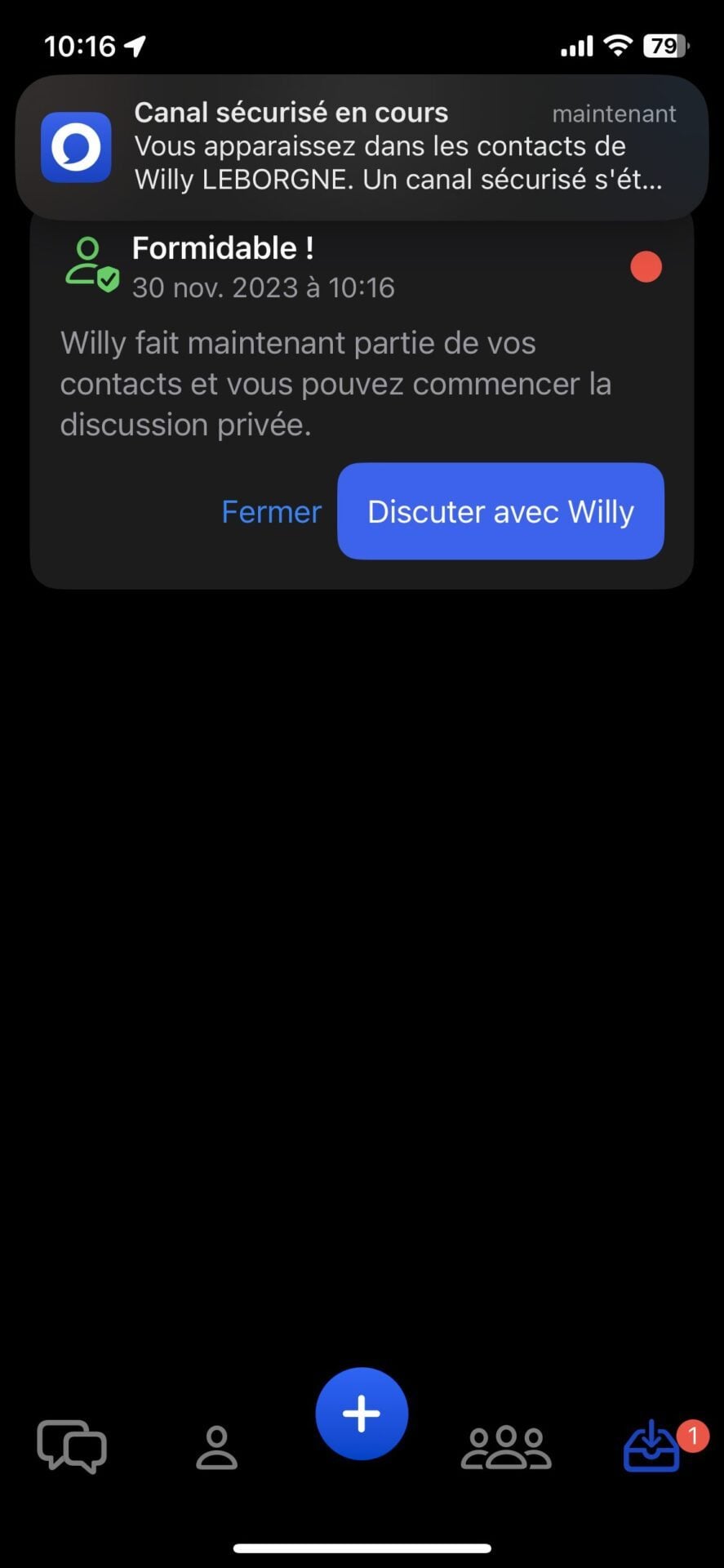Tap the blue plus button
The image size is (724, 1568).
pos(362,1414)
